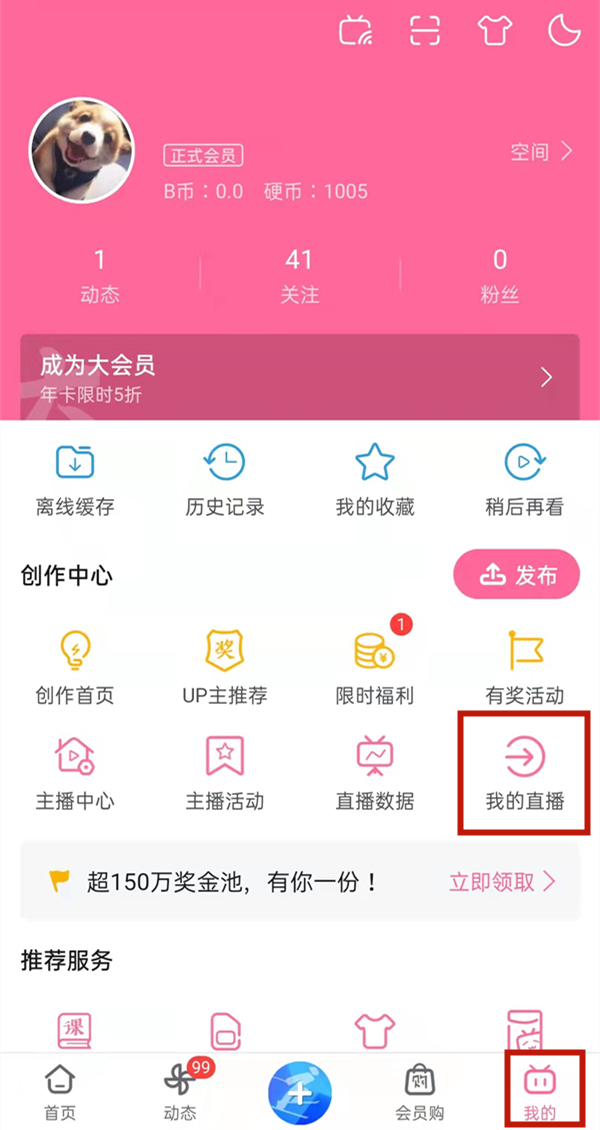Open the profile avatar
Screen dimensions: 600x1130
(82, 151)
